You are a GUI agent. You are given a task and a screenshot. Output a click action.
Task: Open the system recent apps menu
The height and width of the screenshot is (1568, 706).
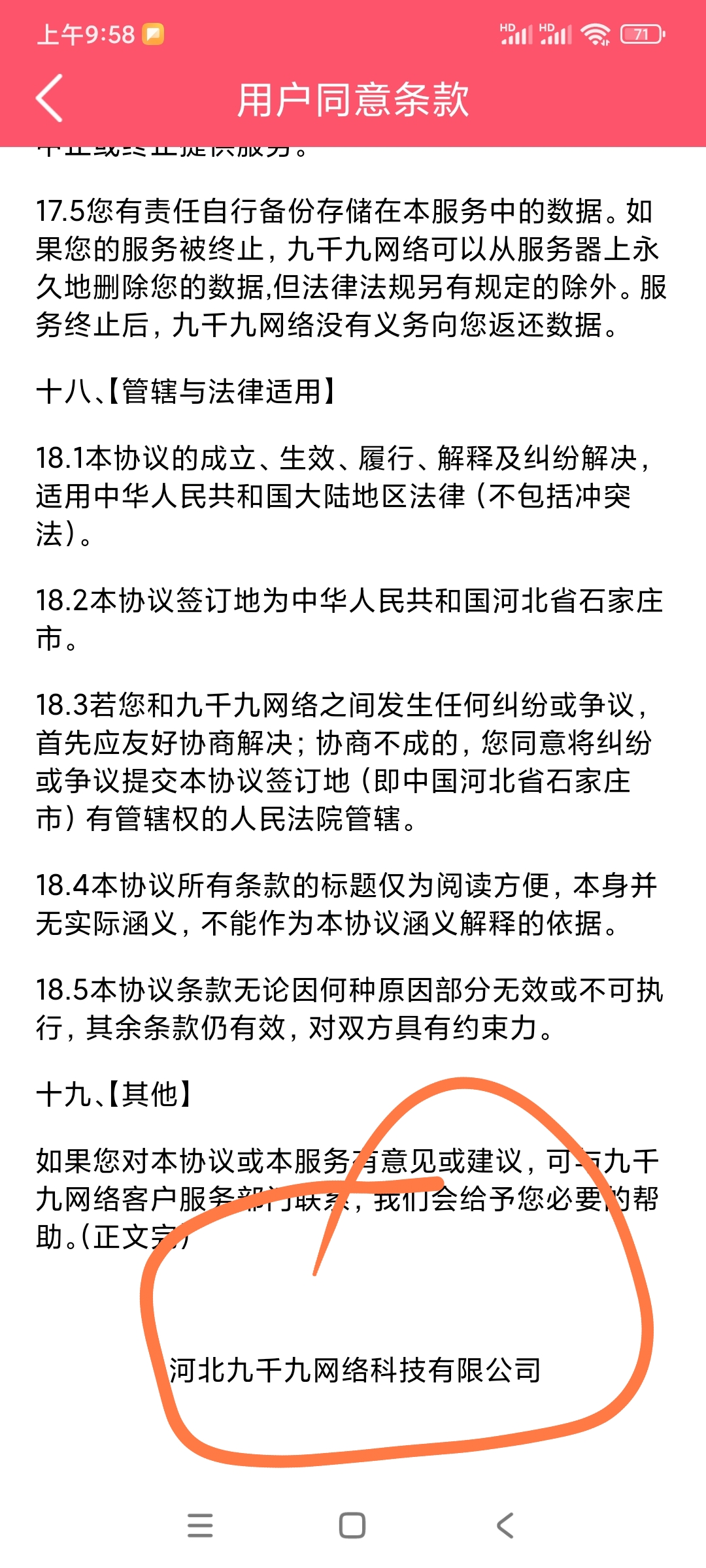coord(200,1526)
